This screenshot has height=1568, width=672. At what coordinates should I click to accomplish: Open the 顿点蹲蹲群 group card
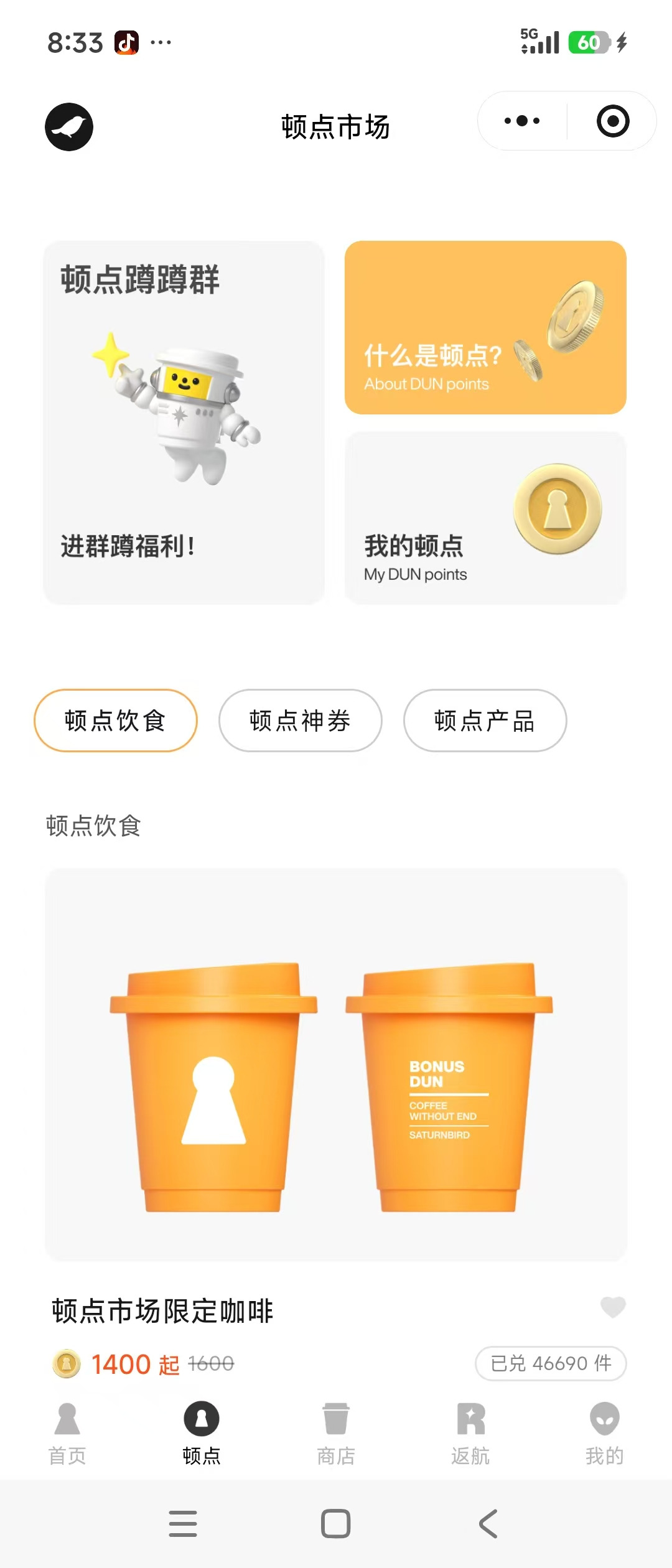pos(184,422)
